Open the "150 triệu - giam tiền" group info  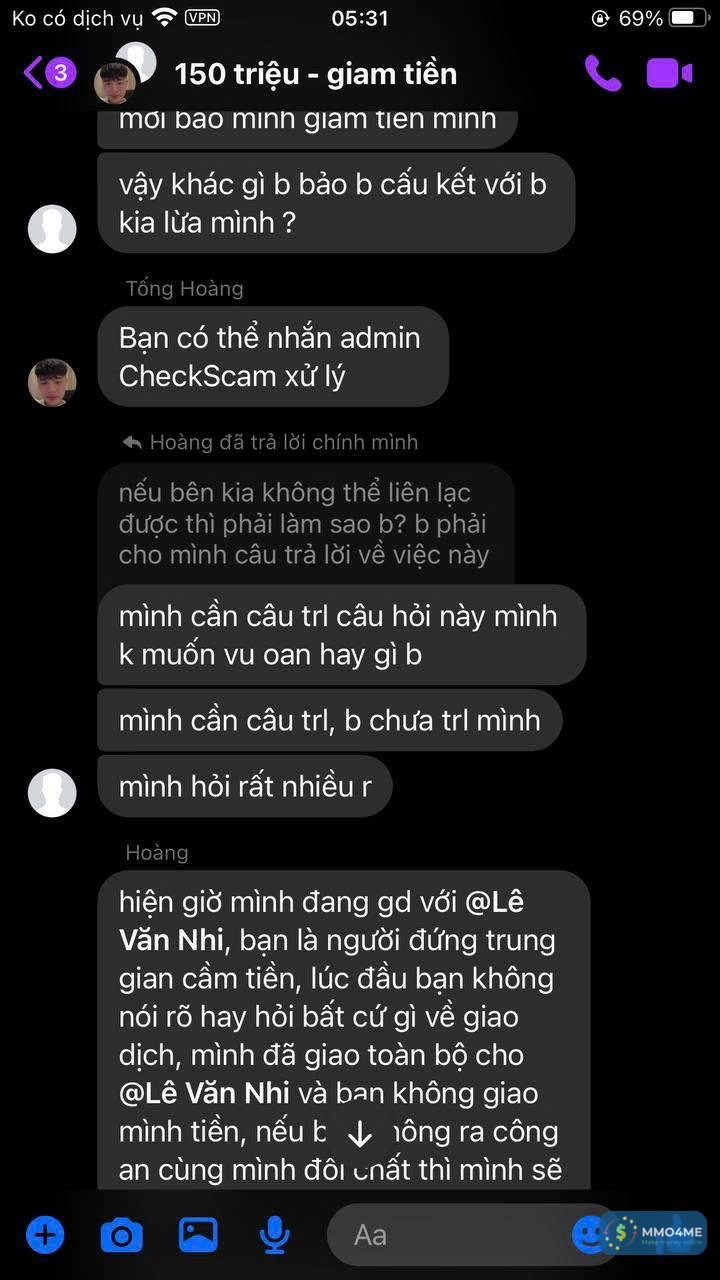[x=315, y=74]
